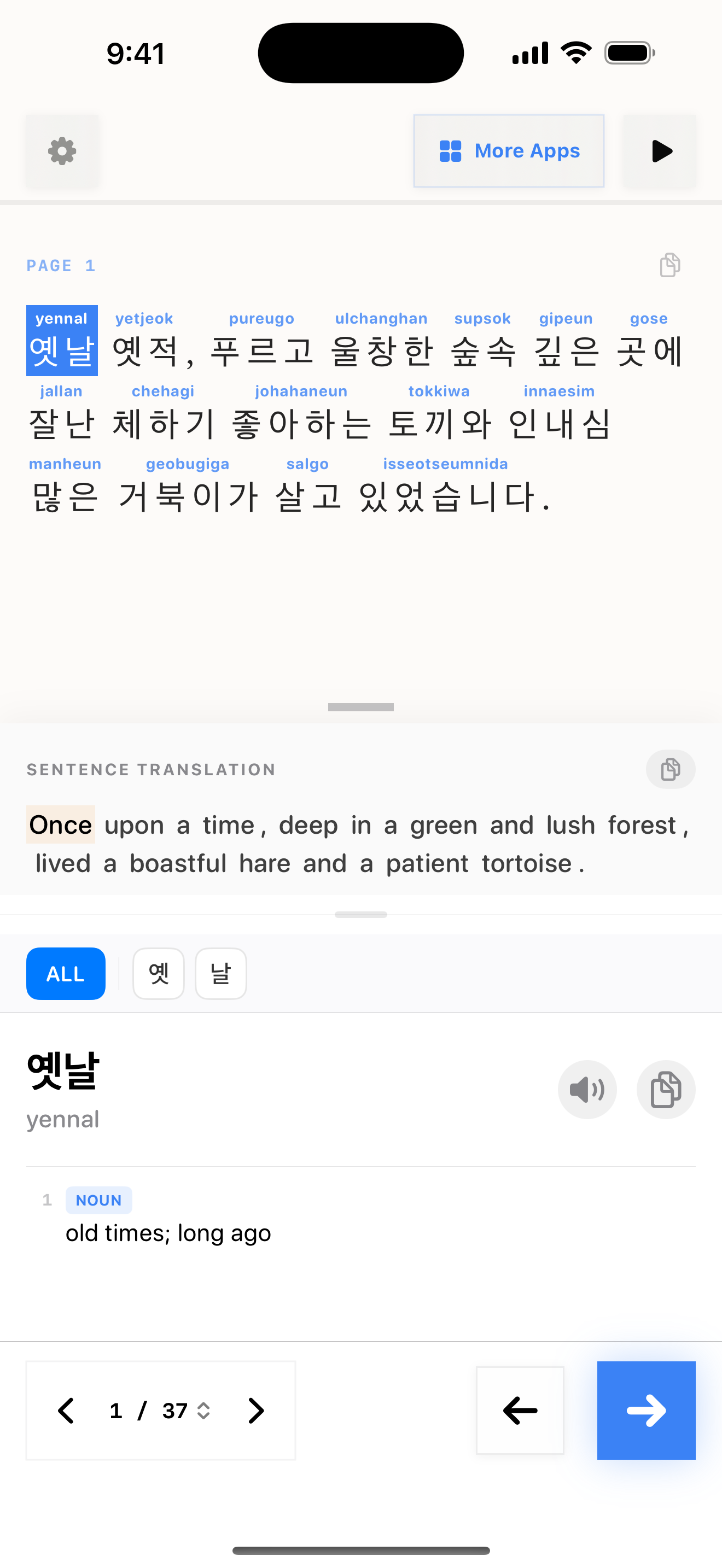Select the word 토끼와 (tokkiwa)
This screenshot has height=1568, width=722.
(439, 424)
